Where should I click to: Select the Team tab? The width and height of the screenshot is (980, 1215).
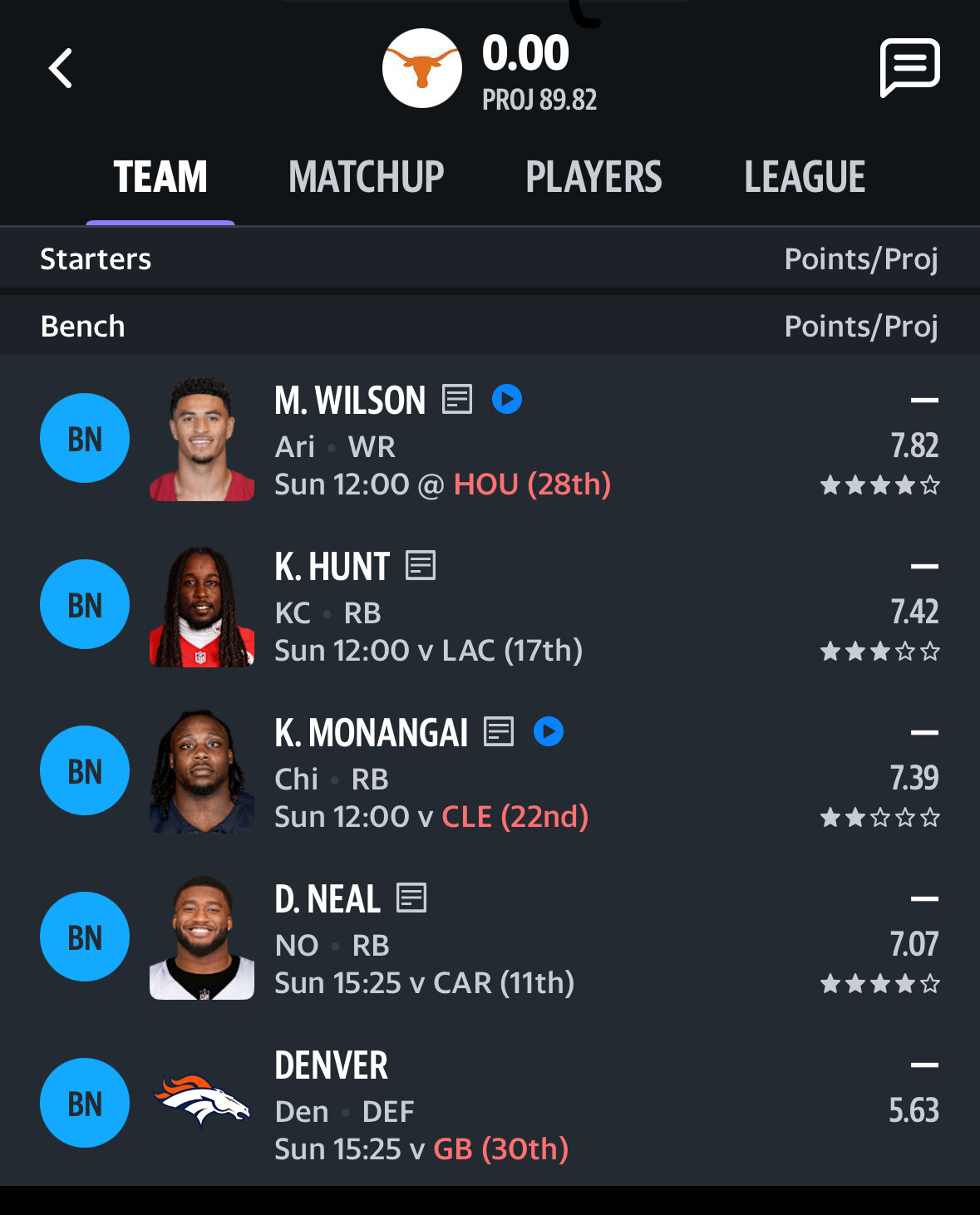tap(160, 177)
